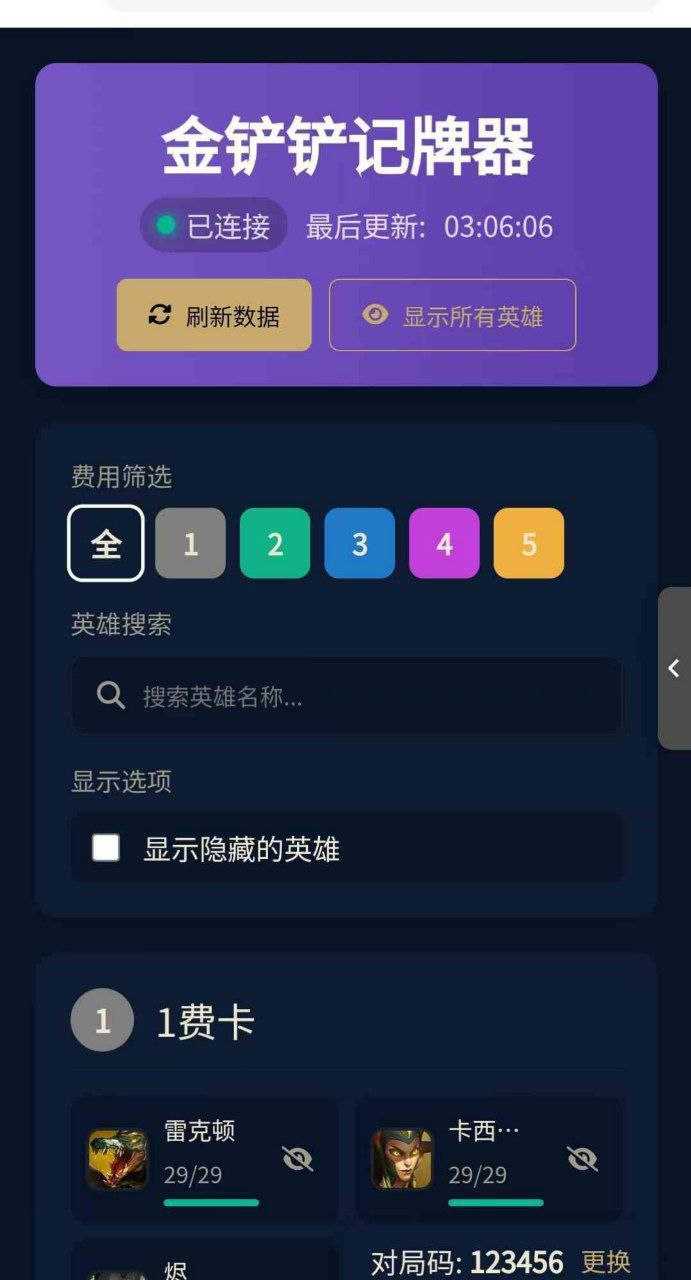
Task: Filter heroes by cost 1
Action: (x=190, y=544)
